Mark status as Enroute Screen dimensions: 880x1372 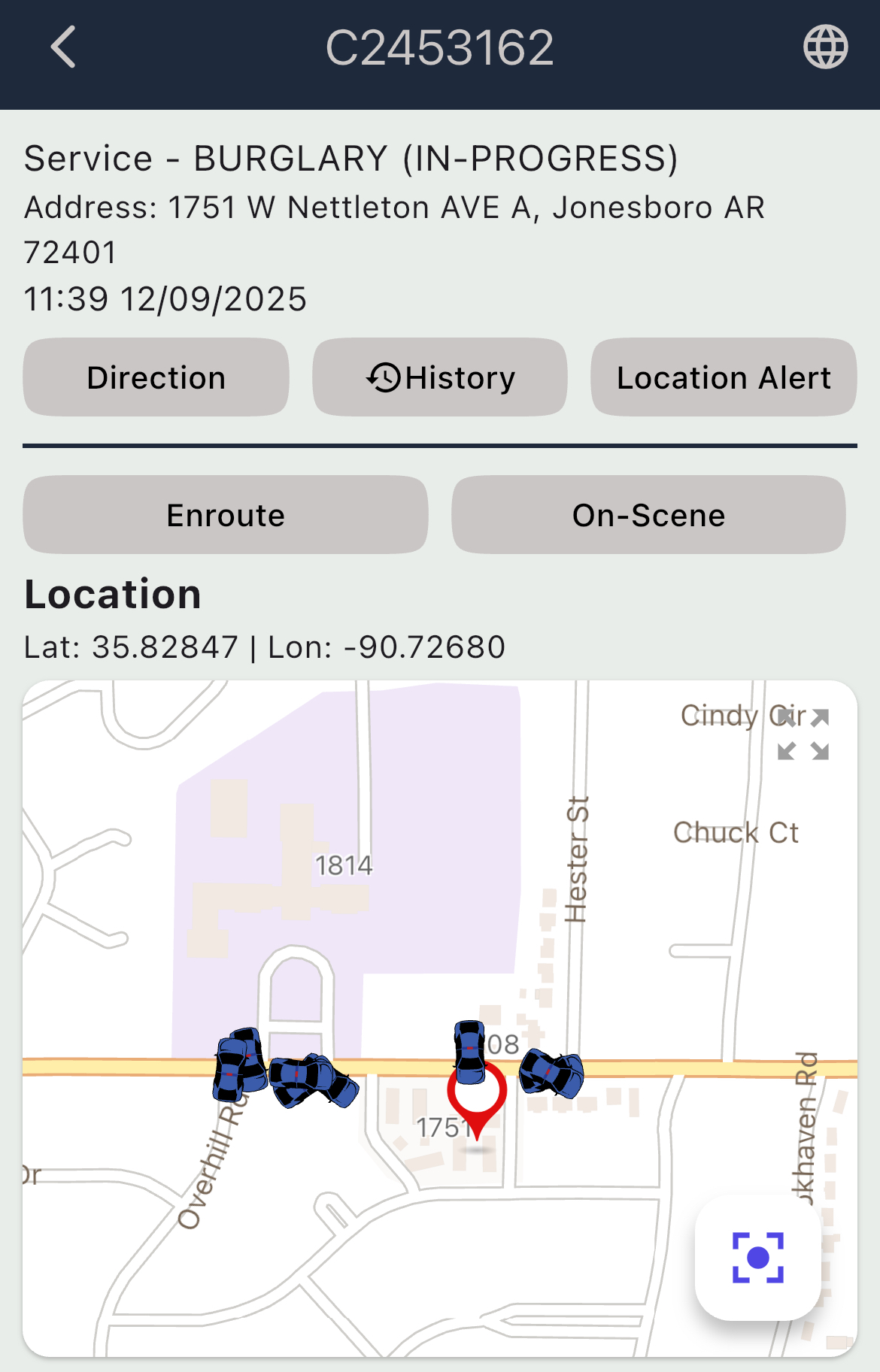(x=226, y=516)
